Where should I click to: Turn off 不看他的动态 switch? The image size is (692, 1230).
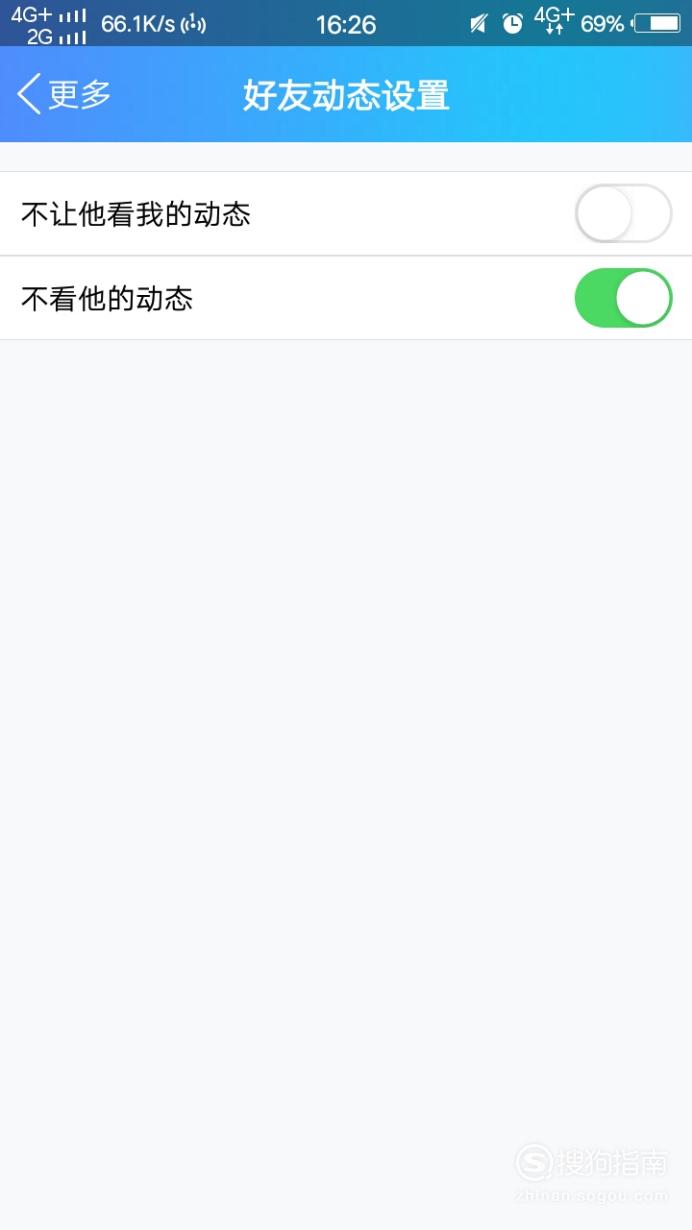(623, 298)
